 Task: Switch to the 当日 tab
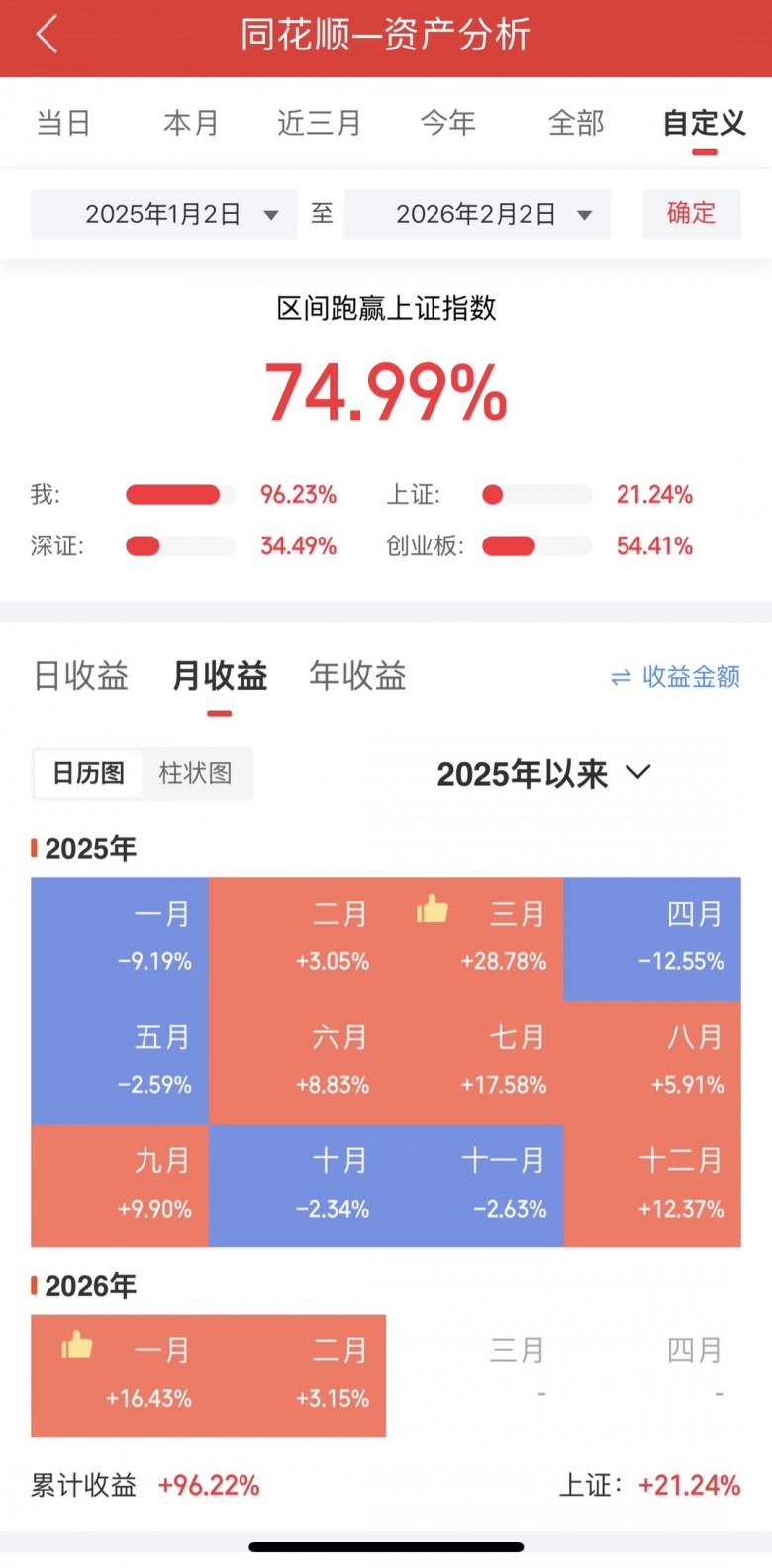pos(63,124)
